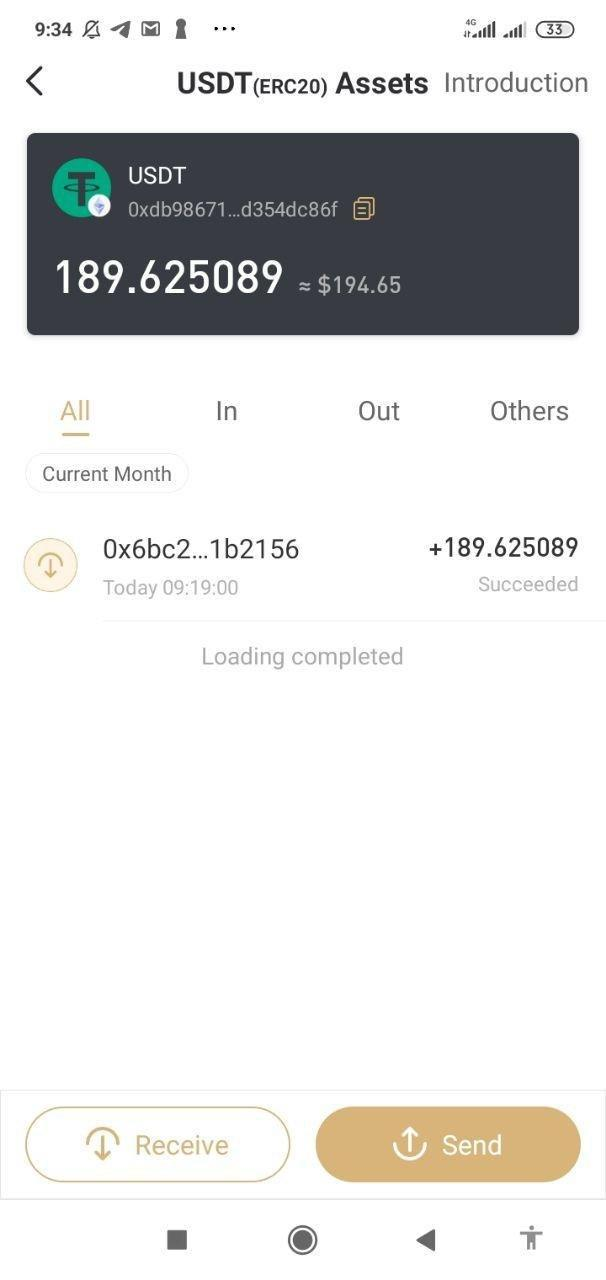Tap the Send button

pos(448,1145)
